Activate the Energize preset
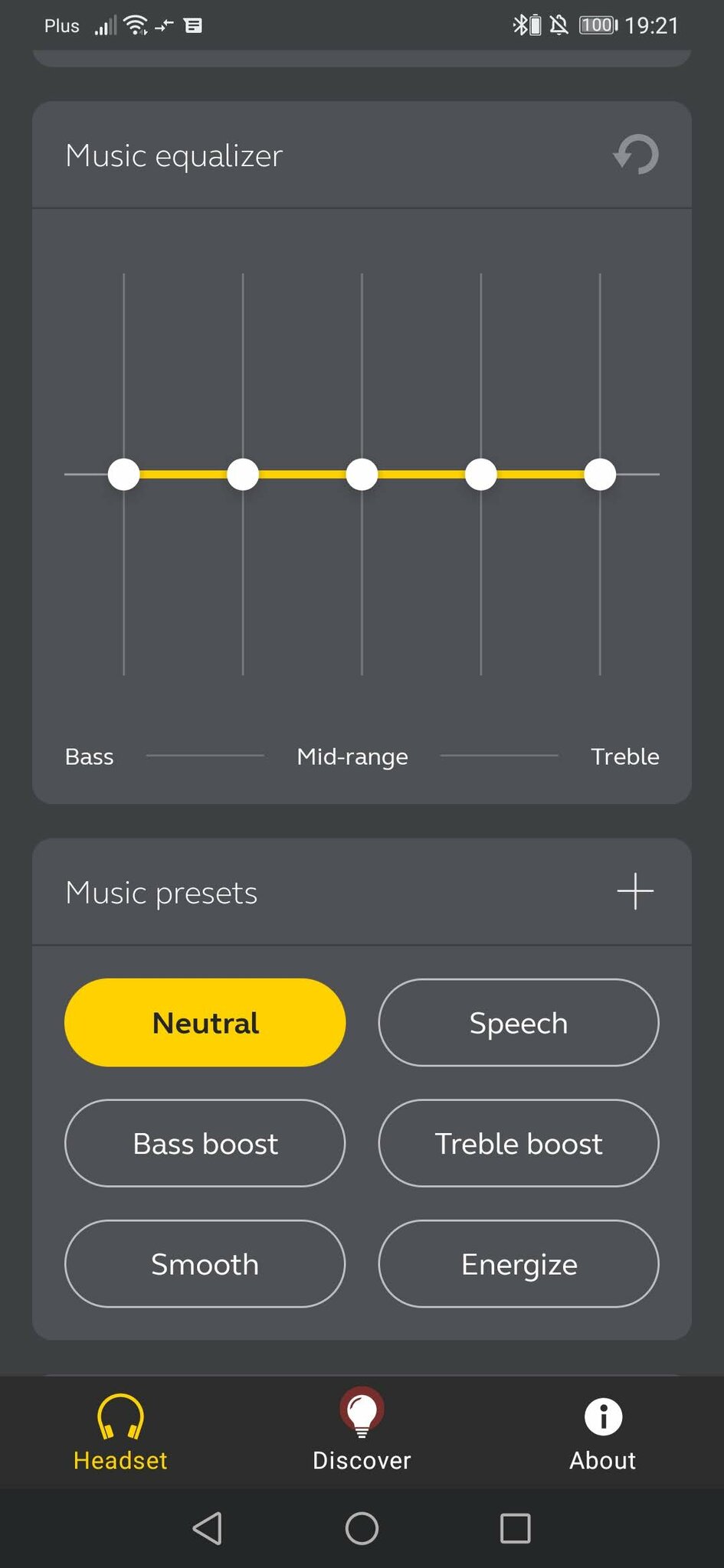 (519, 1264)
